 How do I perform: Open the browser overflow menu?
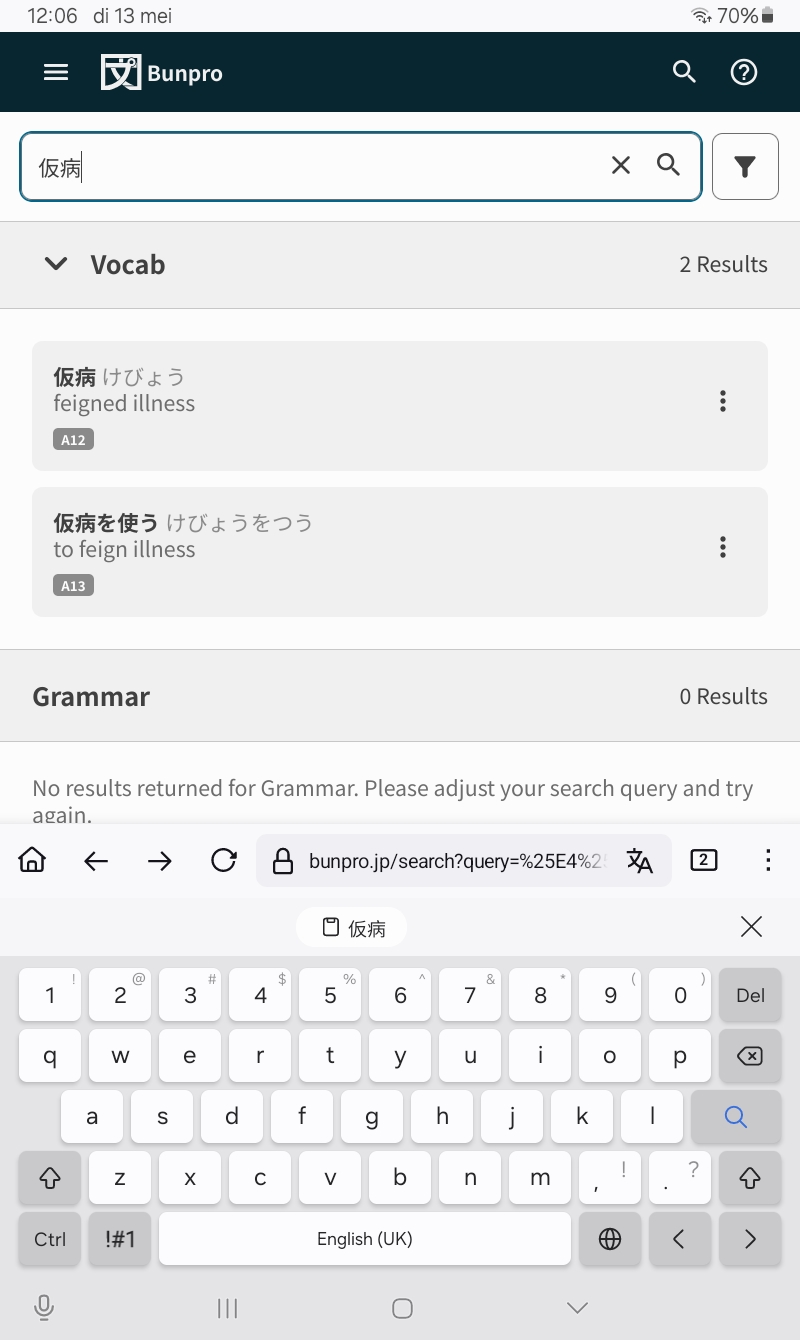[x=768, y=860]
